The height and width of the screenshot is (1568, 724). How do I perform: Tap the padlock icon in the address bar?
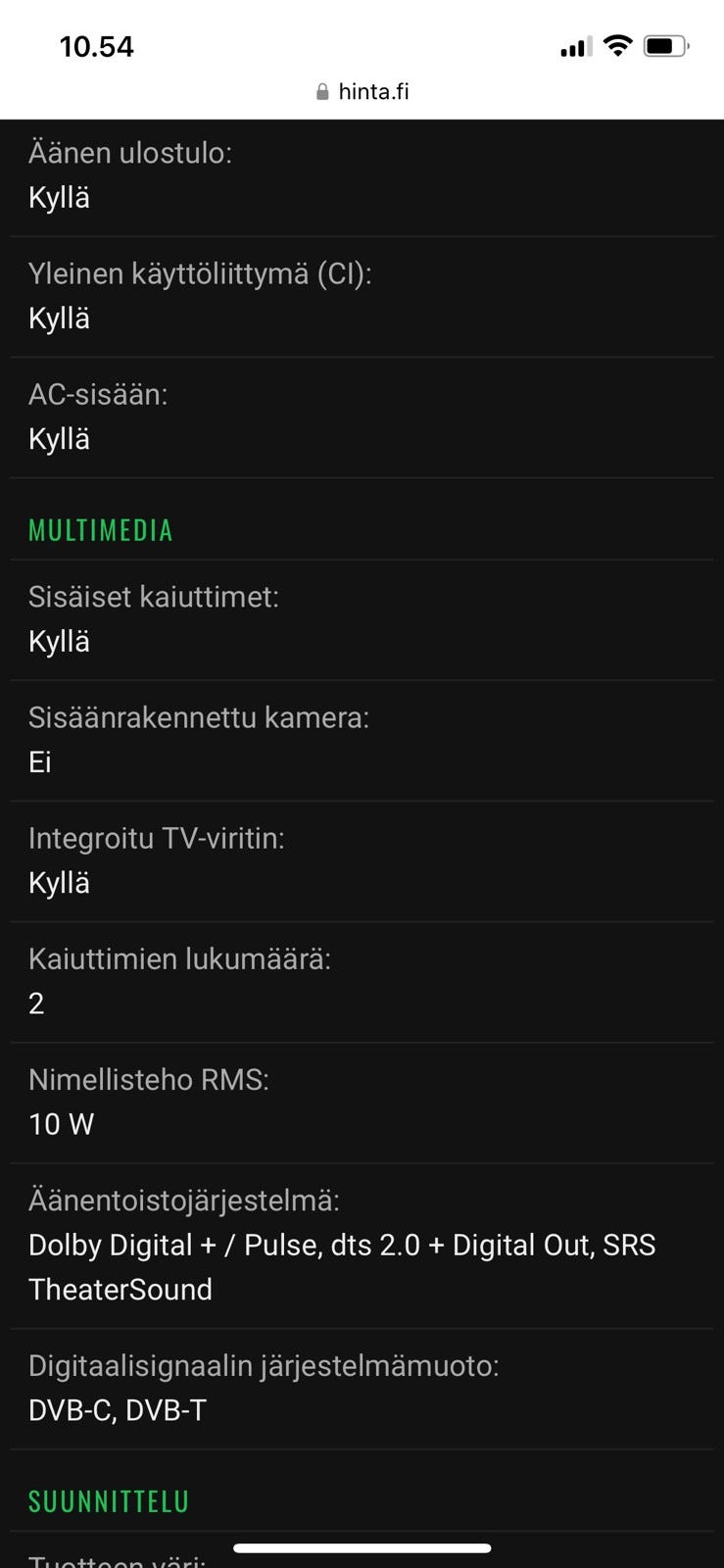(x=320, y=90)
